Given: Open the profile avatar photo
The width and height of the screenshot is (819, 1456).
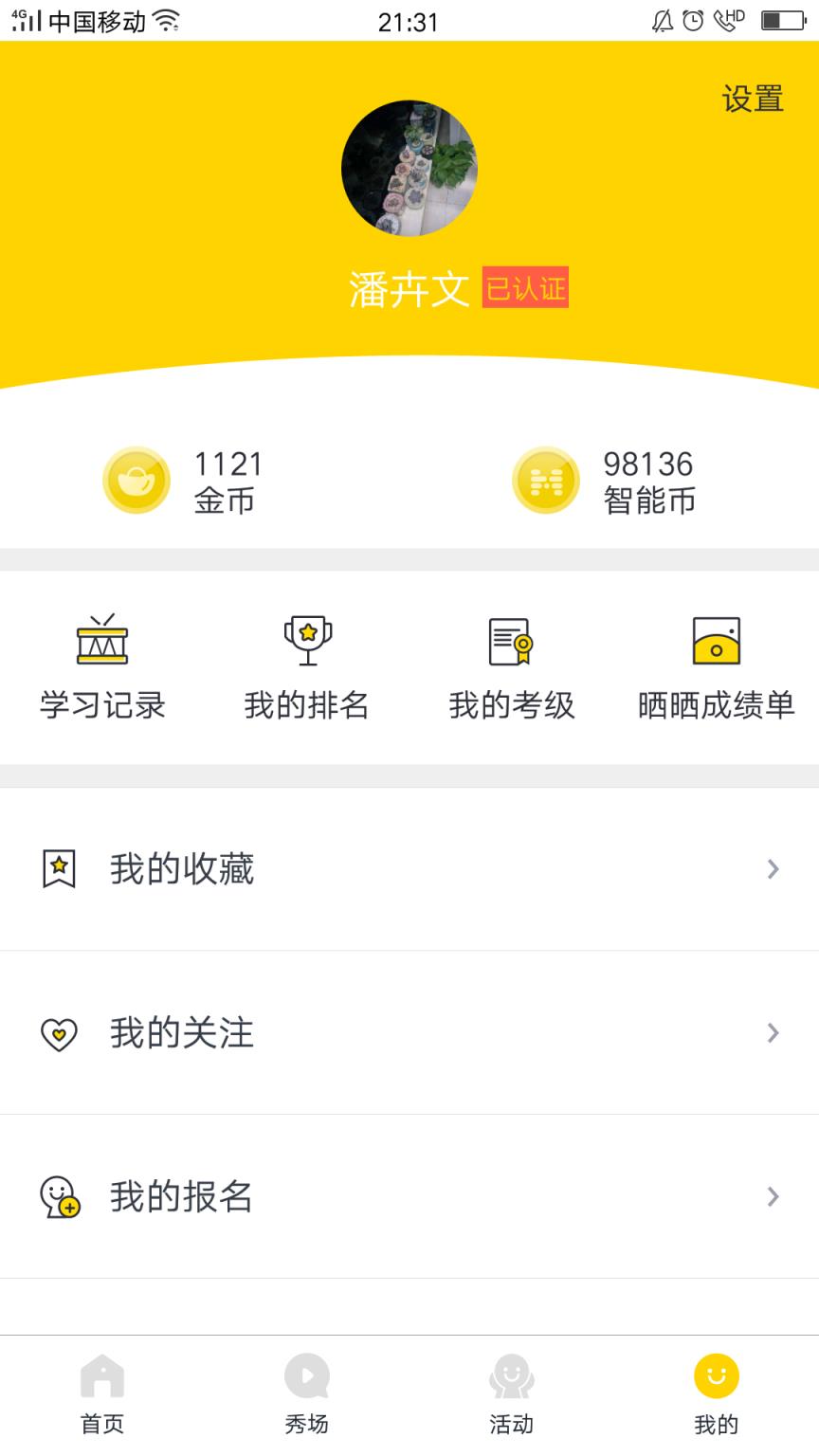Looking at the screenshot, I should 409,167.
